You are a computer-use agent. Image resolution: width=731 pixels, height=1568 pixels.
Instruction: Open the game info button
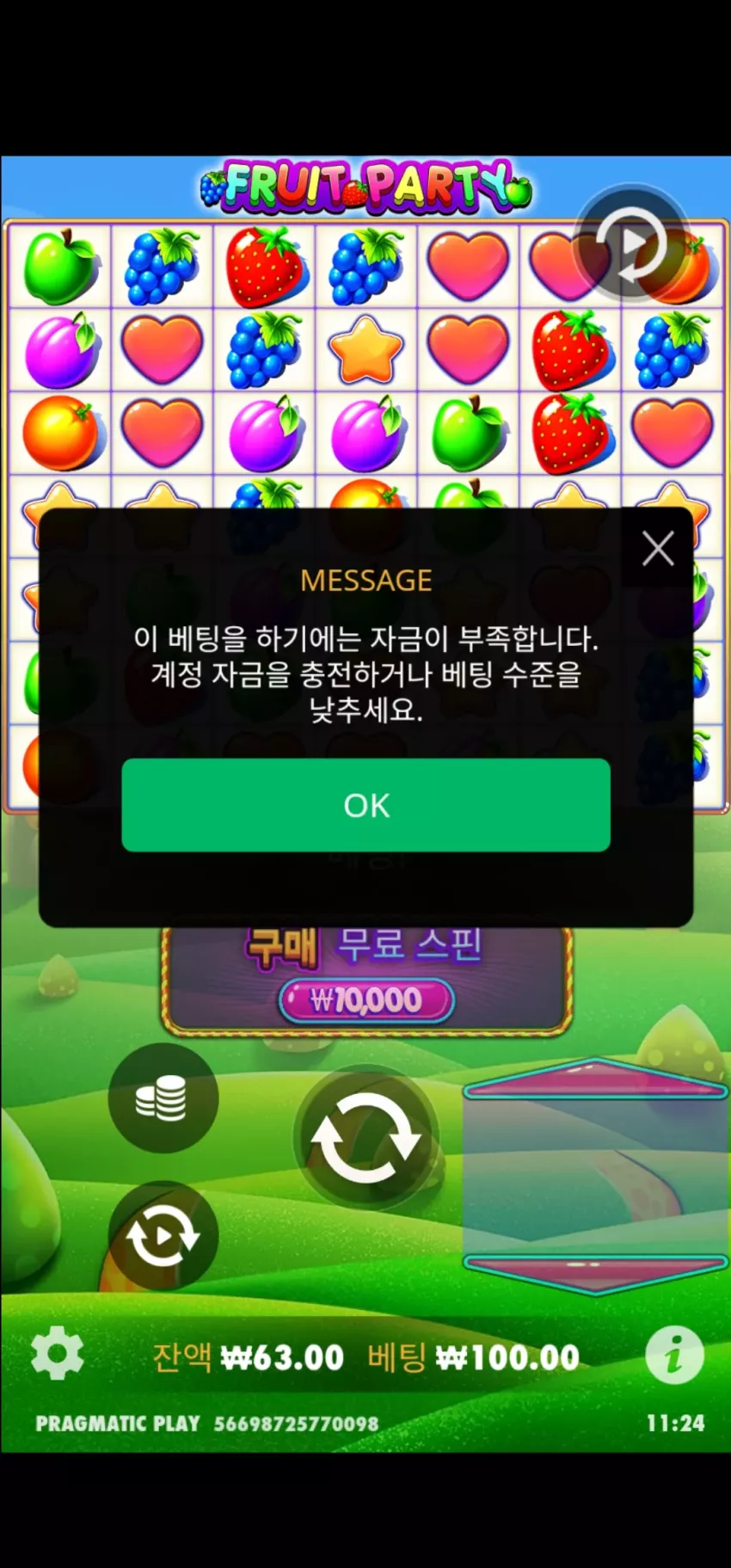click(x=674, y=1355)
